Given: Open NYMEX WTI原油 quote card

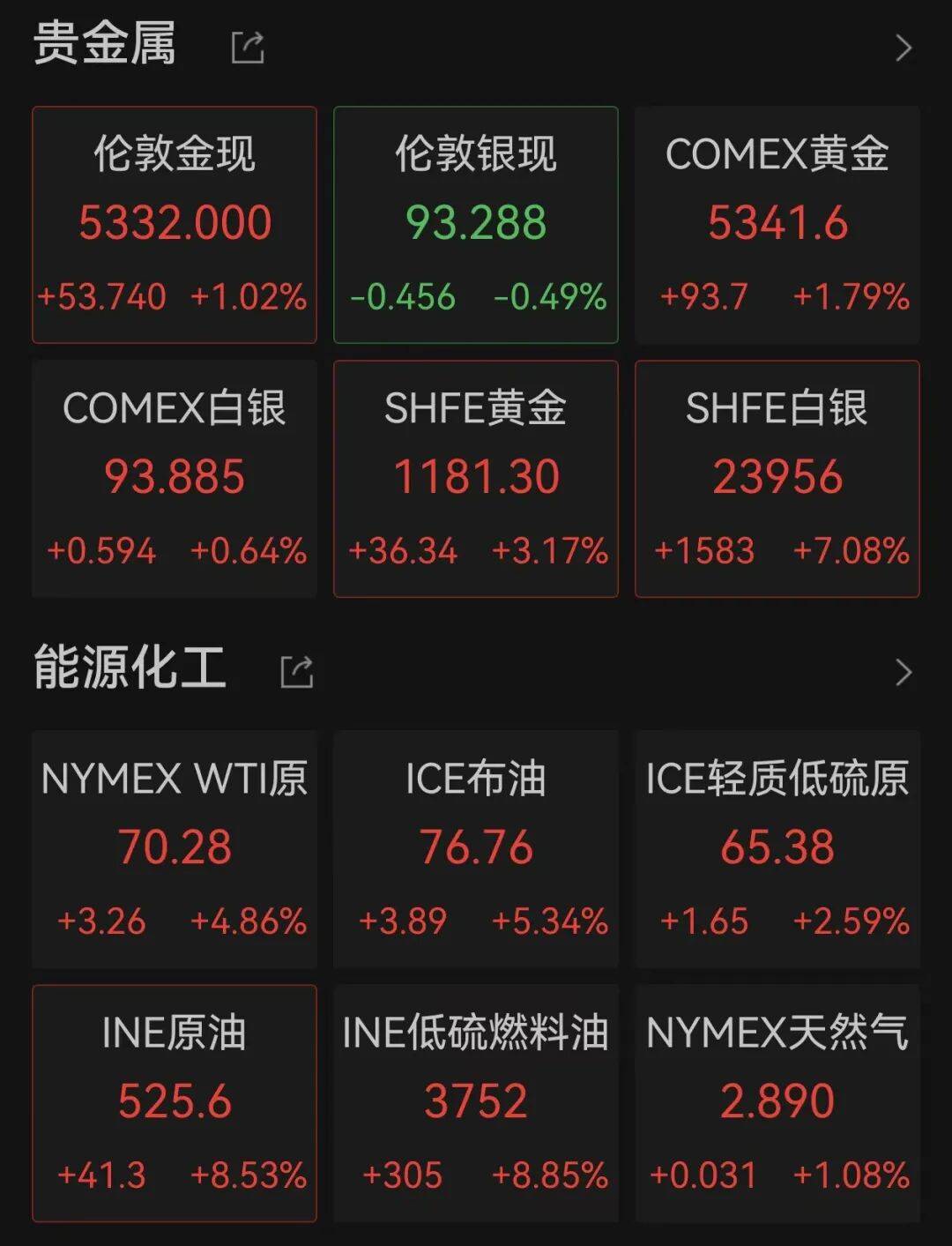Looking at the screenshot, I should (x=175, y=848).
